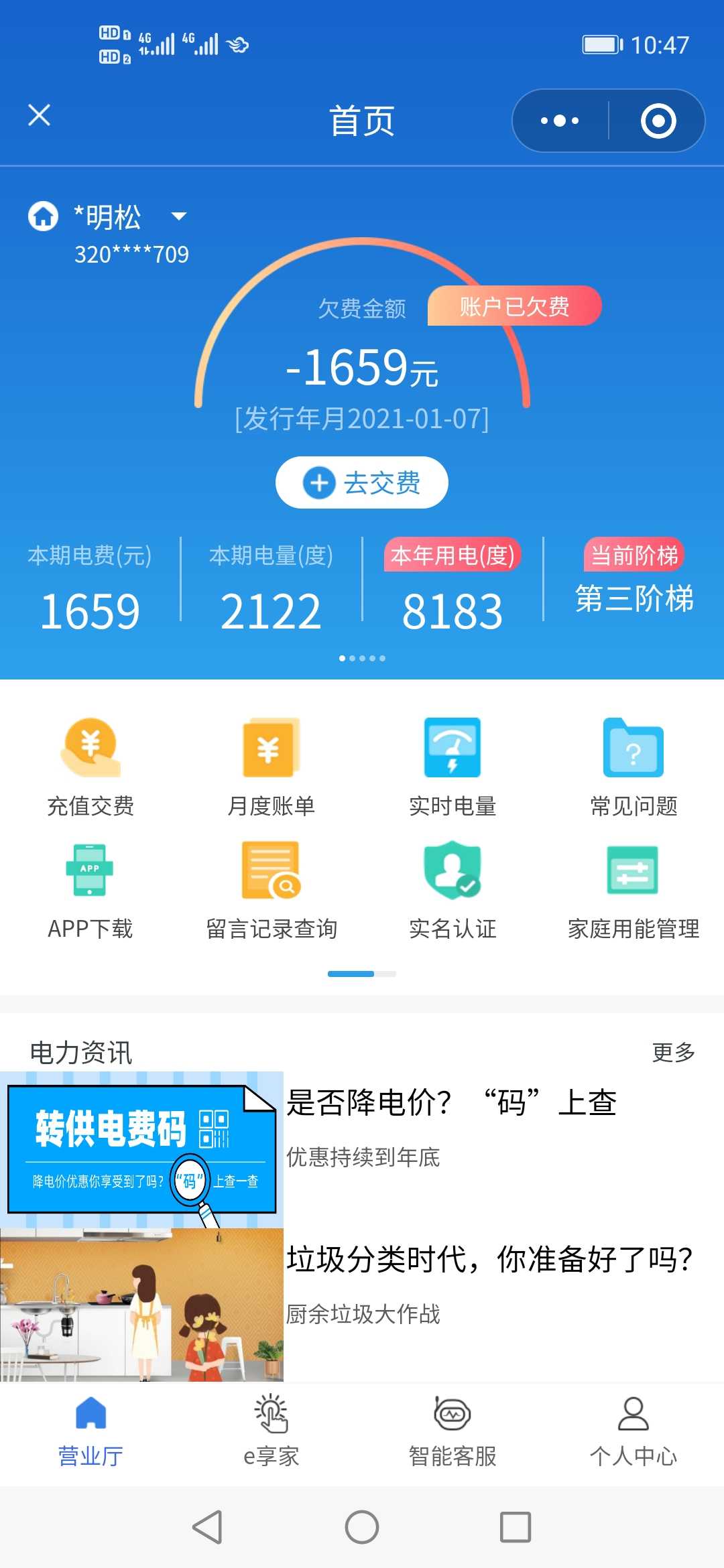The height and width of the screenshot is (1568, 724).
Task: Select the 营业厅 tab
Action: coord(90,1431)
